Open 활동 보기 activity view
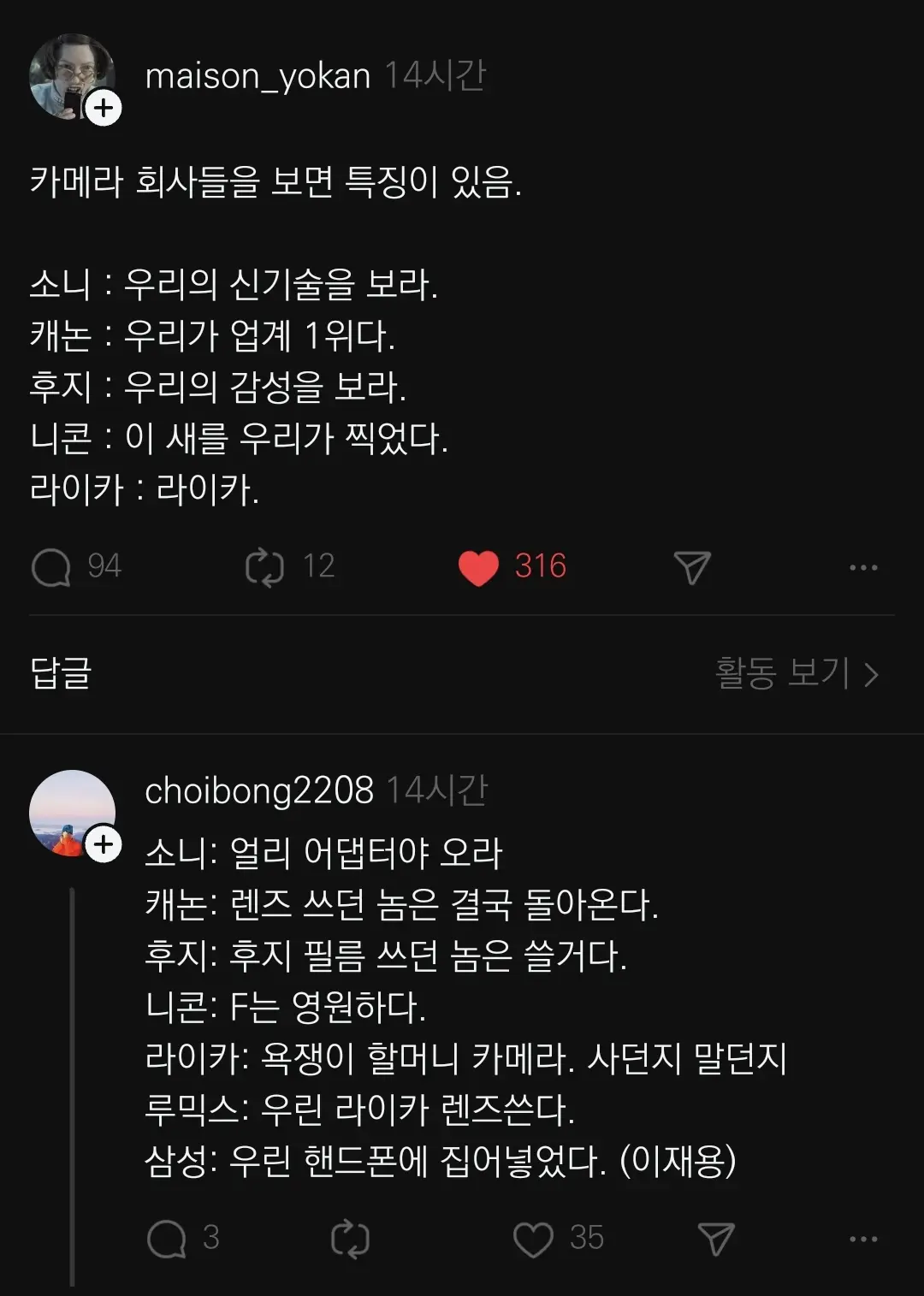This screenshot has width=924, height=1296. (797, 673)
